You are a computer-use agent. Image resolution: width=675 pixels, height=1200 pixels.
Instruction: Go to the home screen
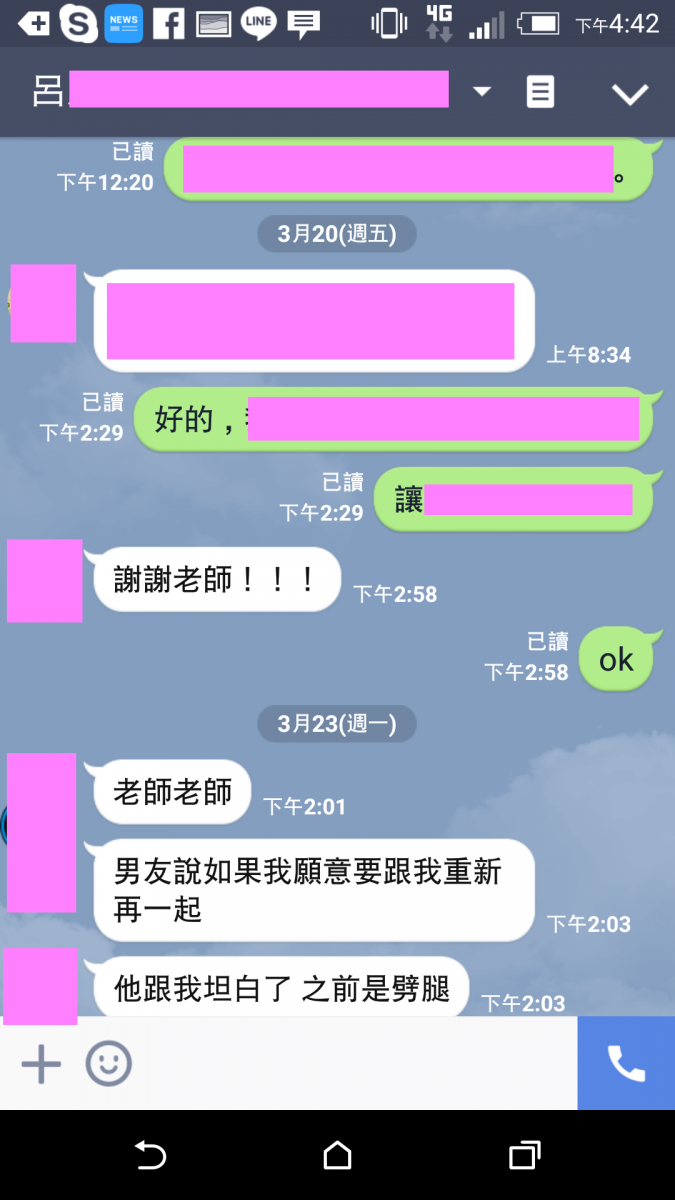(x=338, y=1156)
